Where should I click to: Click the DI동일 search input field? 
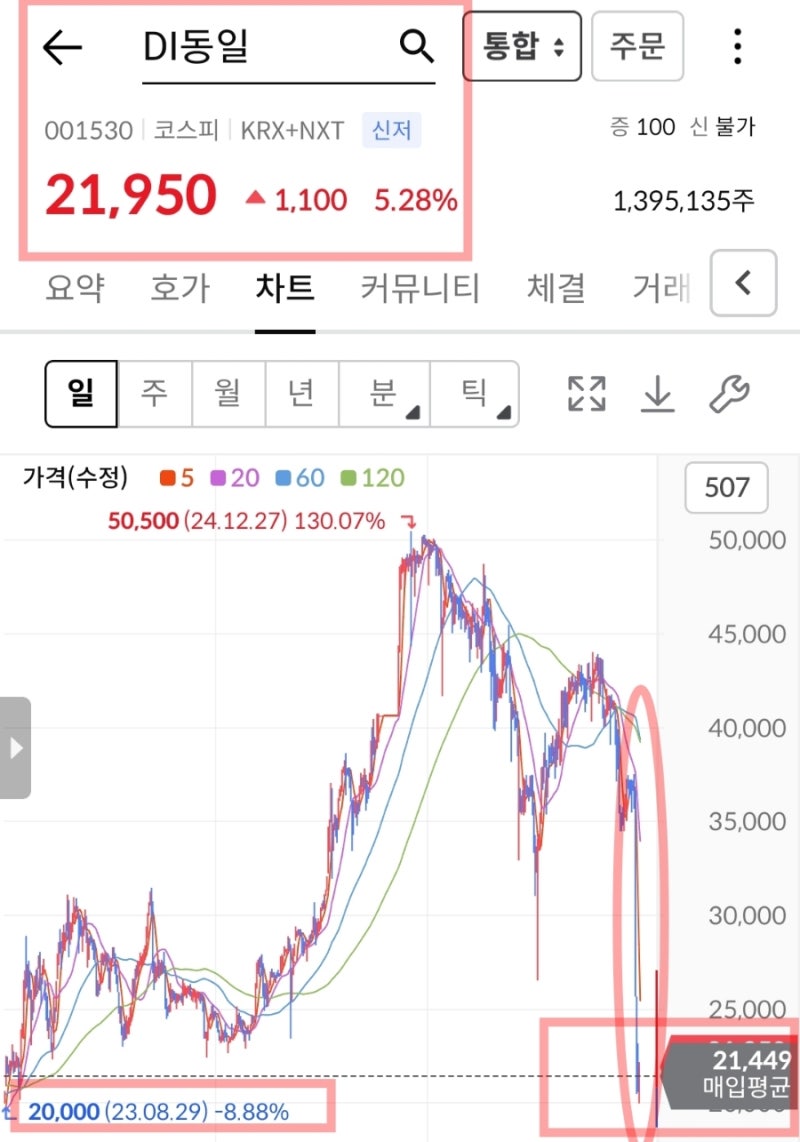(x=250, y=44)
